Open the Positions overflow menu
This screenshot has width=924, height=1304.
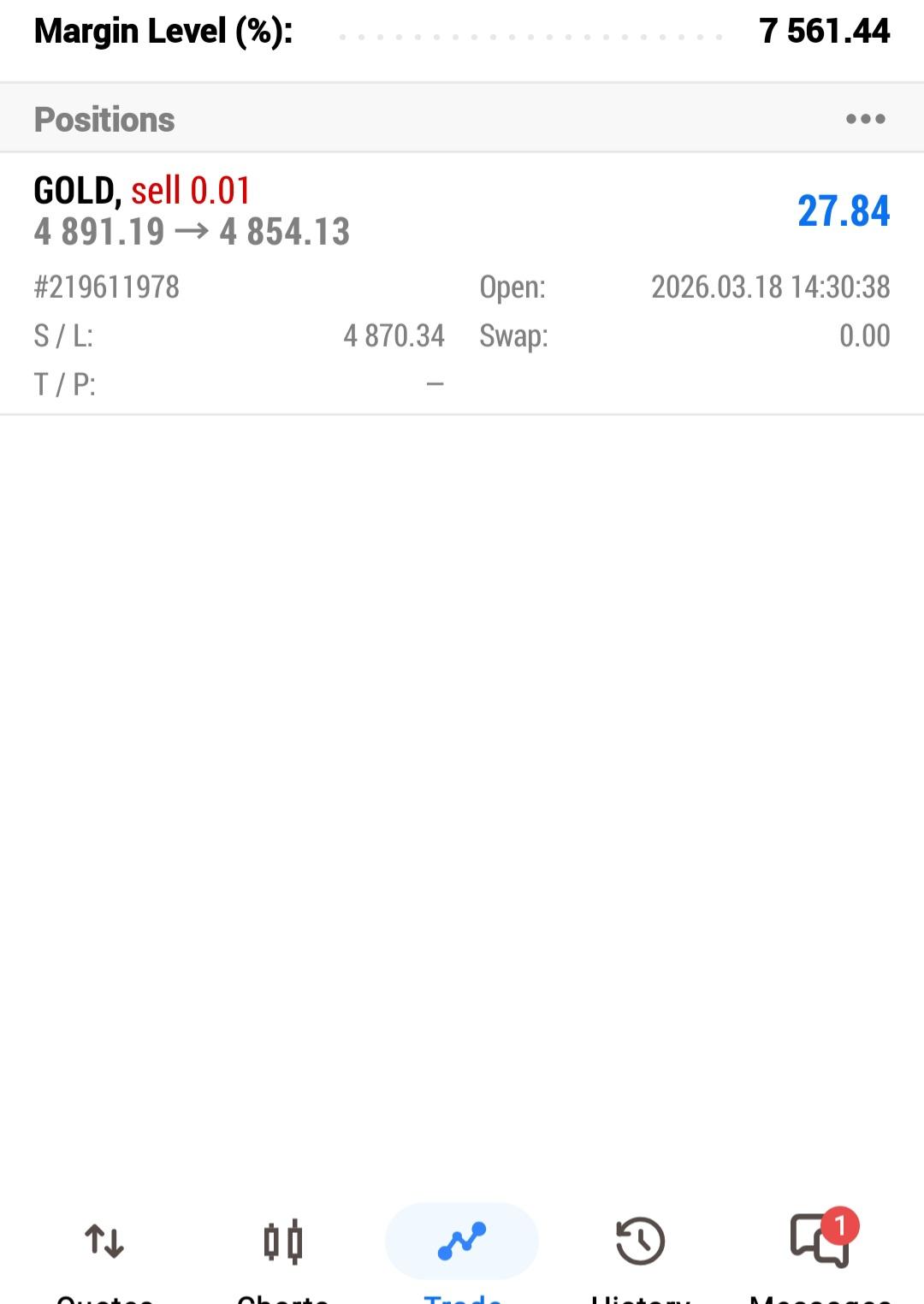865,119
